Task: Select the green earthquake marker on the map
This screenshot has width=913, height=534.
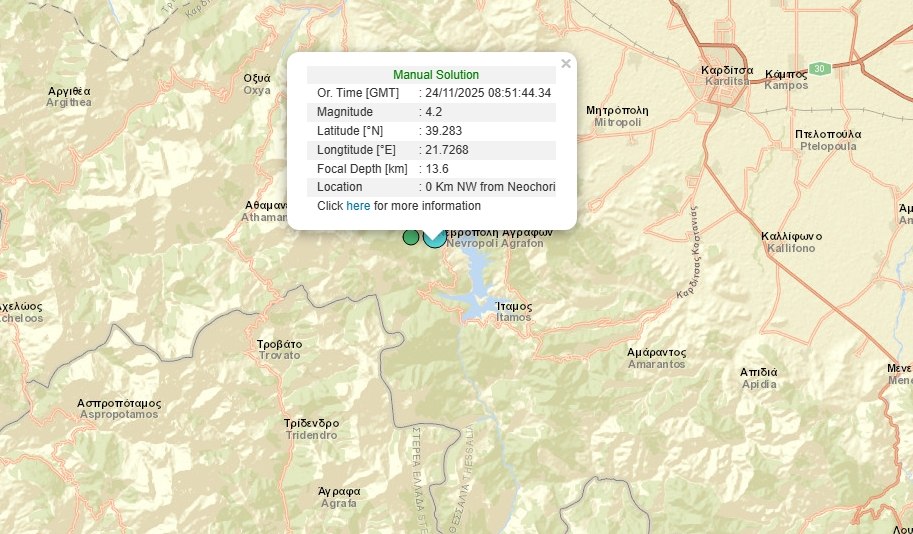Action: pos(410,237)
